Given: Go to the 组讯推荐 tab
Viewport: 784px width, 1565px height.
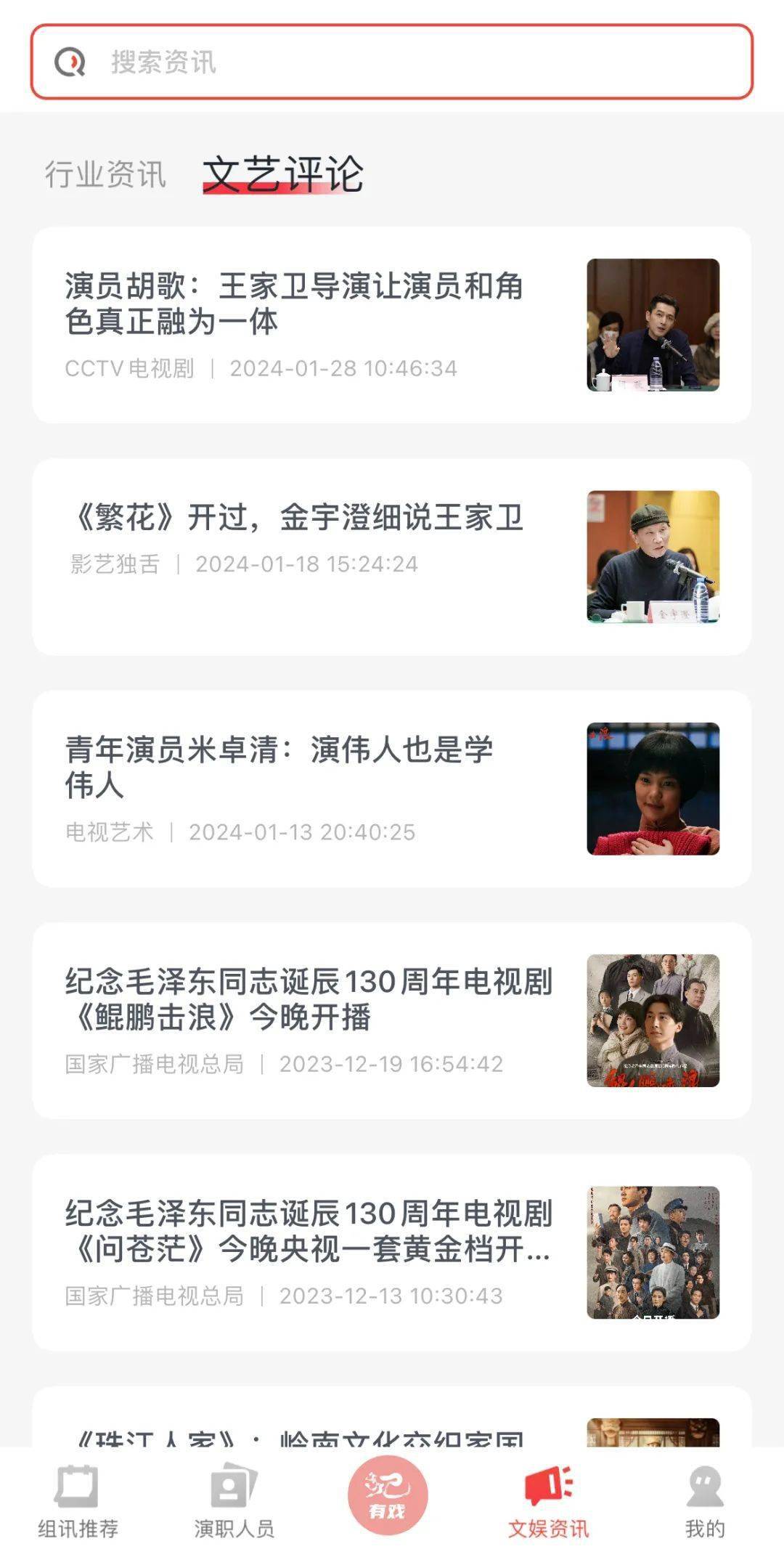Looking at the screenshot, I should (78, 1502).
